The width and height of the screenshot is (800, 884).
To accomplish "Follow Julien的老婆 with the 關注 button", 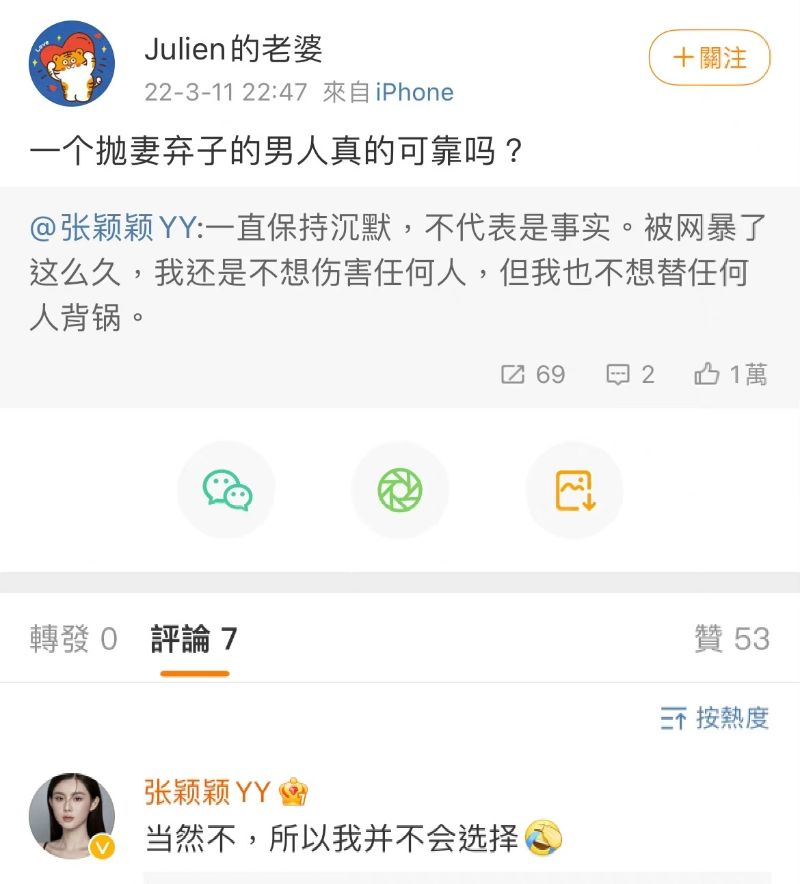I will click(709, 58).
